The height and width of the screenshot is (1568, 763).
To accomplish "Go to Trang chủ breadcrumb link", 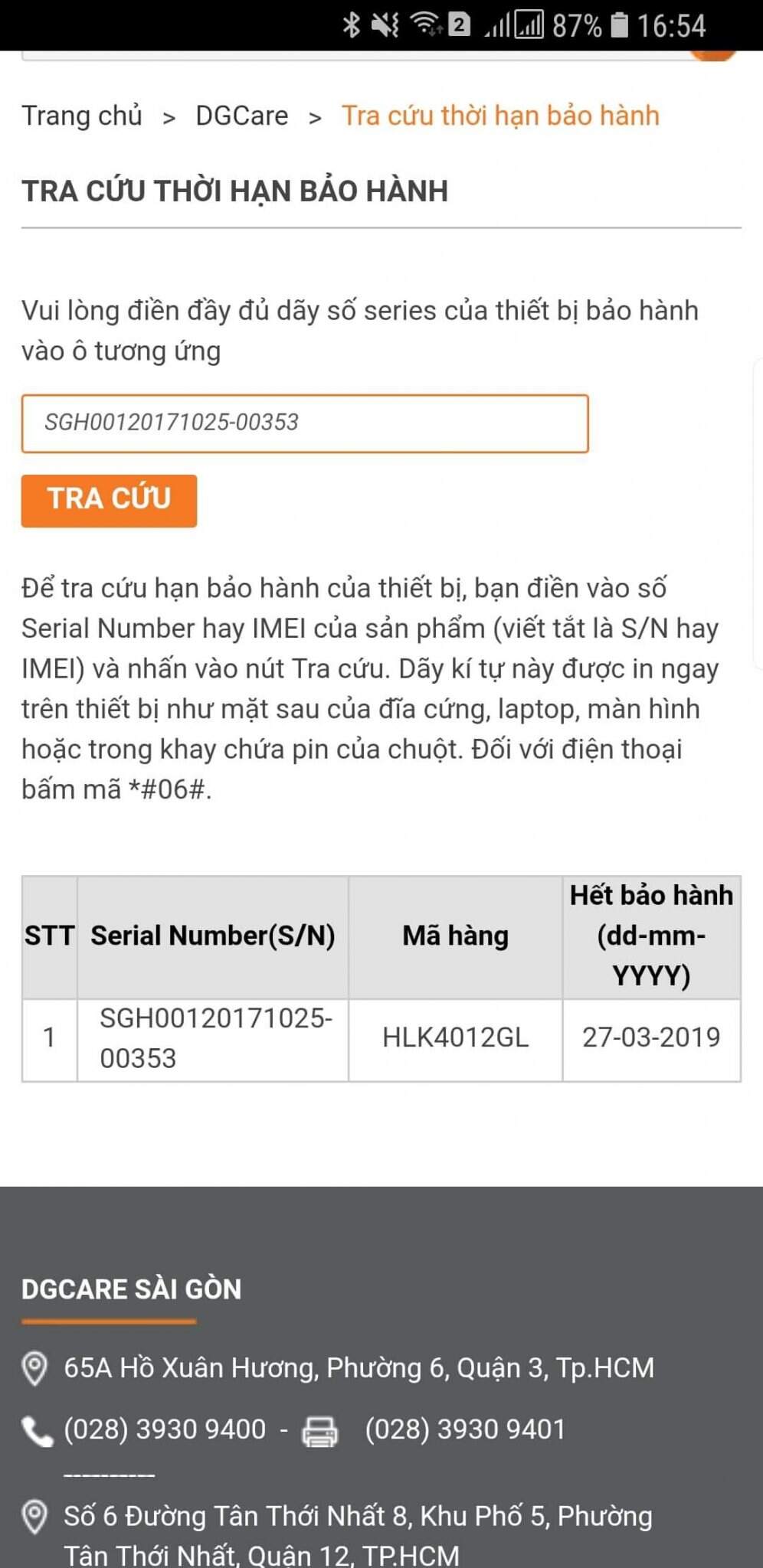I will [x=82, y=116].
